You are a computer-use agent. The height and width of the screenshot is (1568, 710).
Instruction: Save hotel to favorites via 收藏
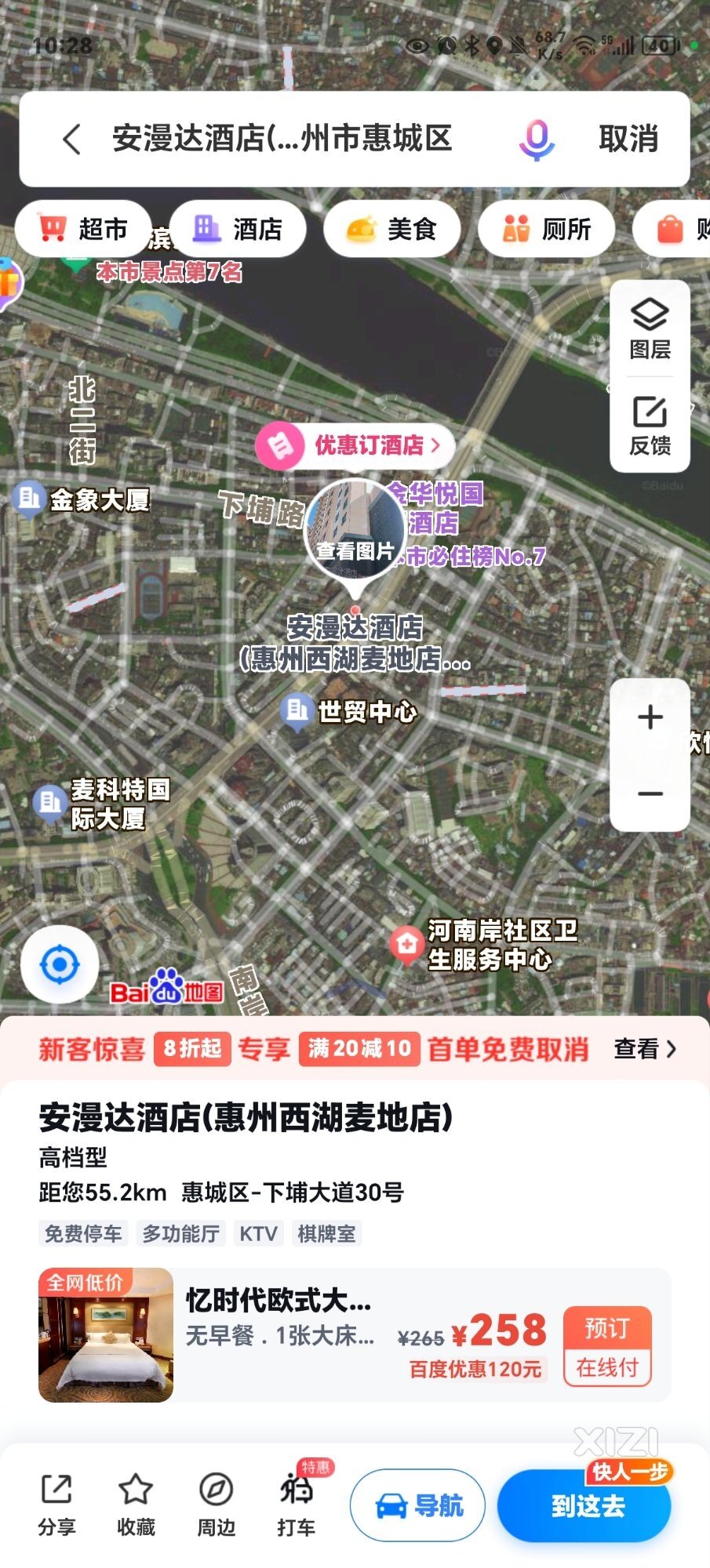[136, 1504]
